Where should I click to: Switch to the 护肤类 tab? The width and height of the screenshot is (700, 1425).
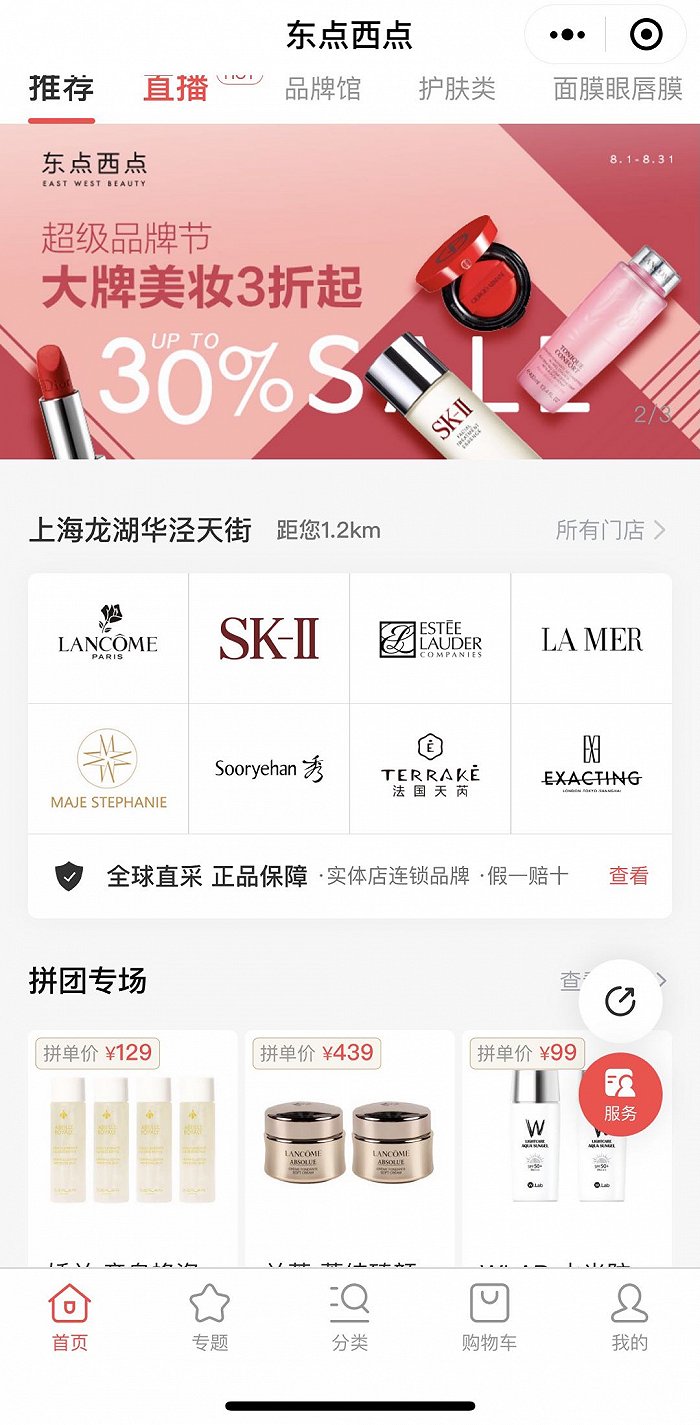click(457, 88)
